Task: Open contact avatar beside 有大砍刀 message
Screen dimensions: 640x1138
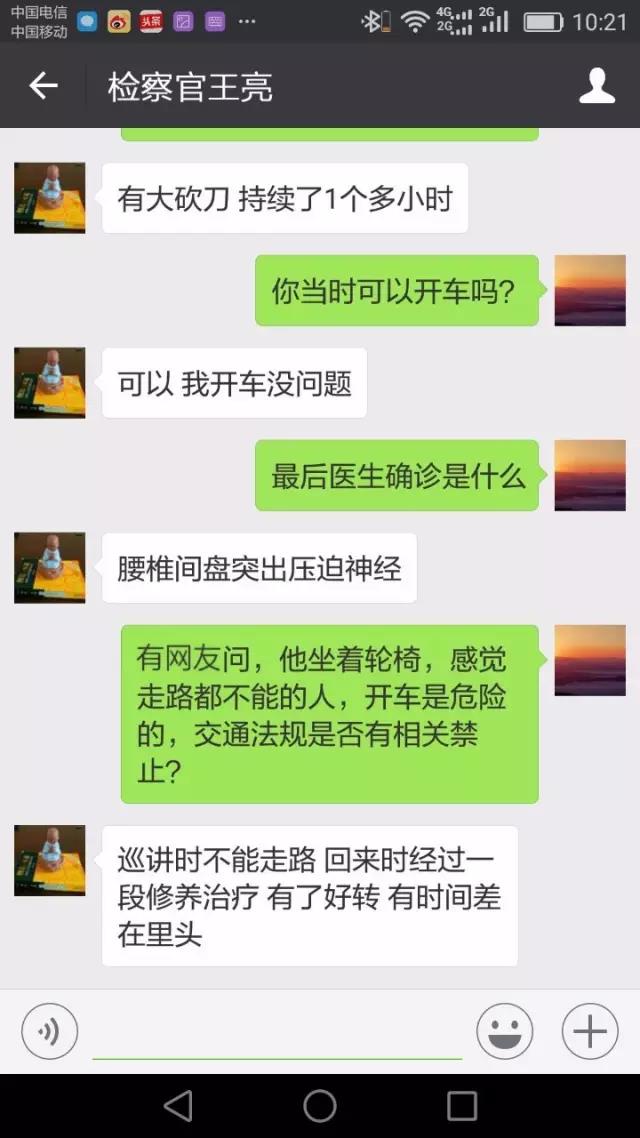Action: pos(50,198)
